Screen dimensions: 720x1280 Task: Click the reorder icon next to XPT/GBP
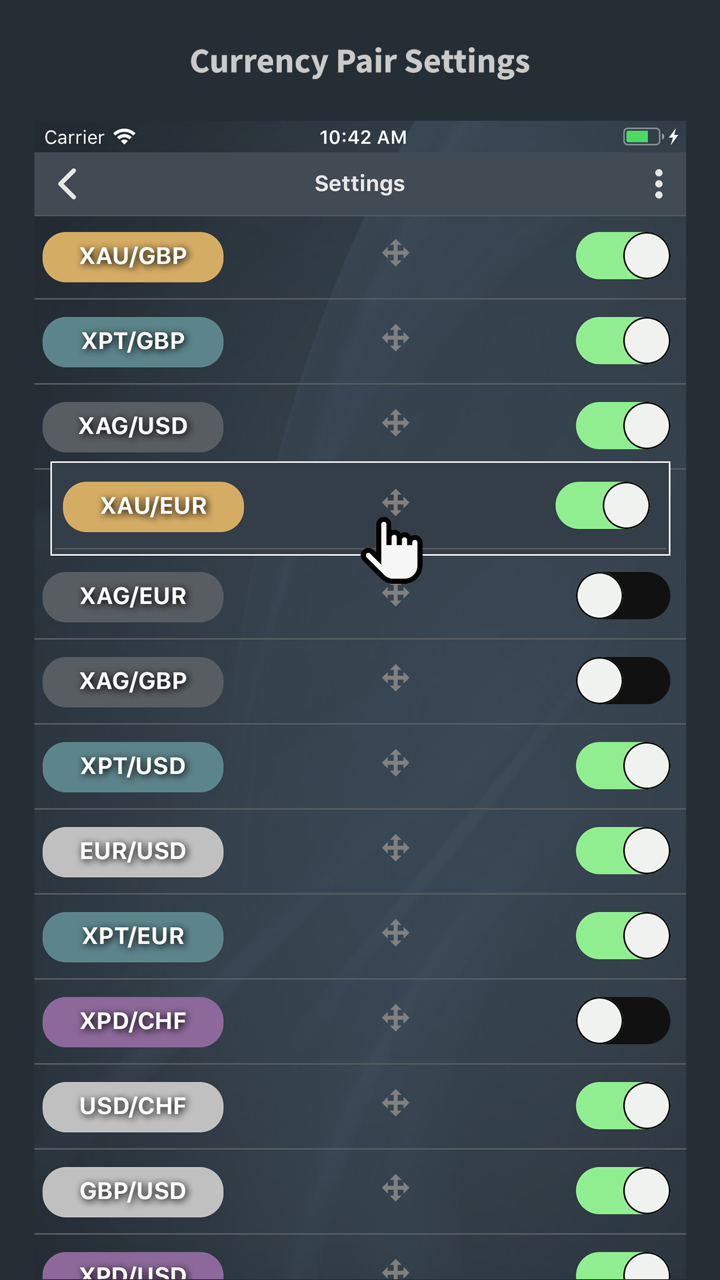point(395,338)
